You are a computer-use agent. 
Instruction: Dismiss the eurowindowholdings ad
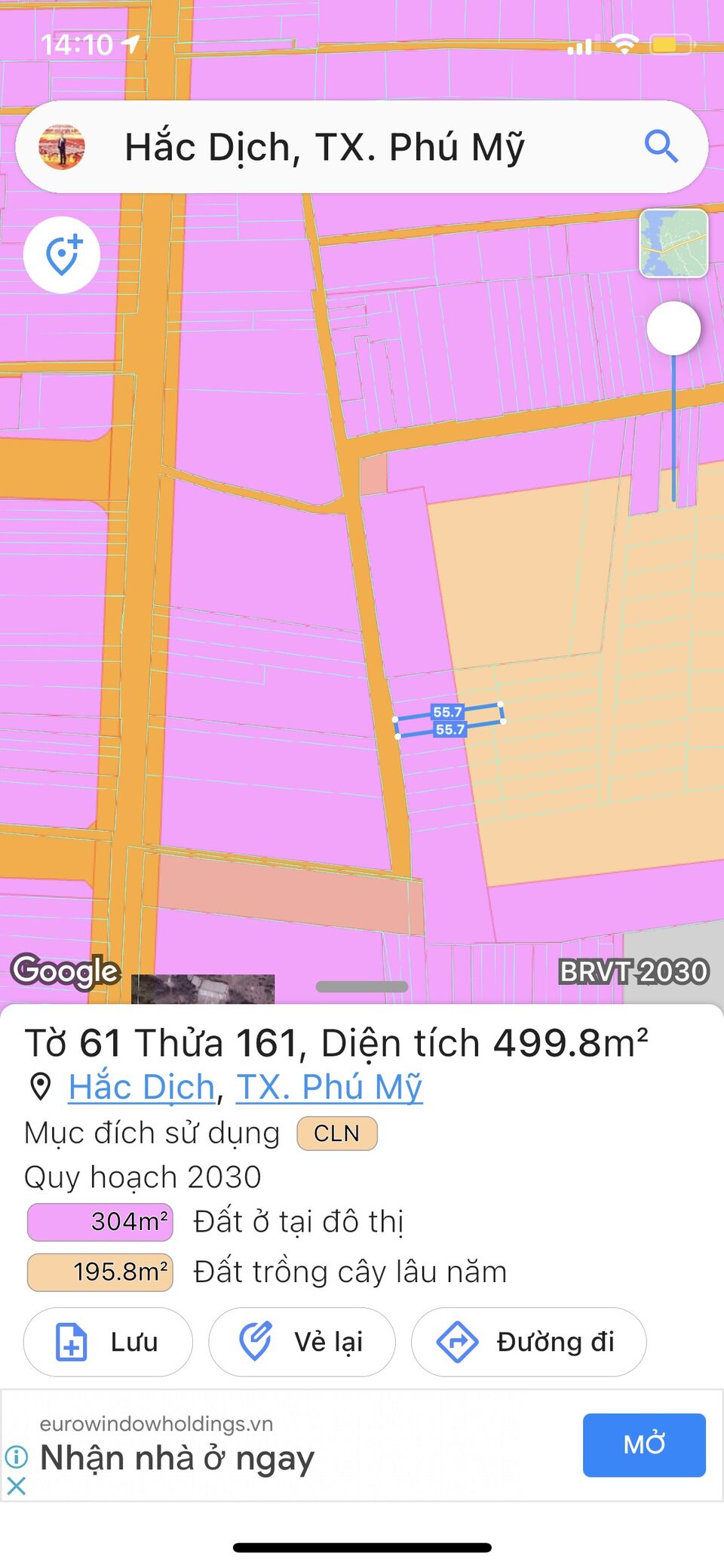(17, 1486)
